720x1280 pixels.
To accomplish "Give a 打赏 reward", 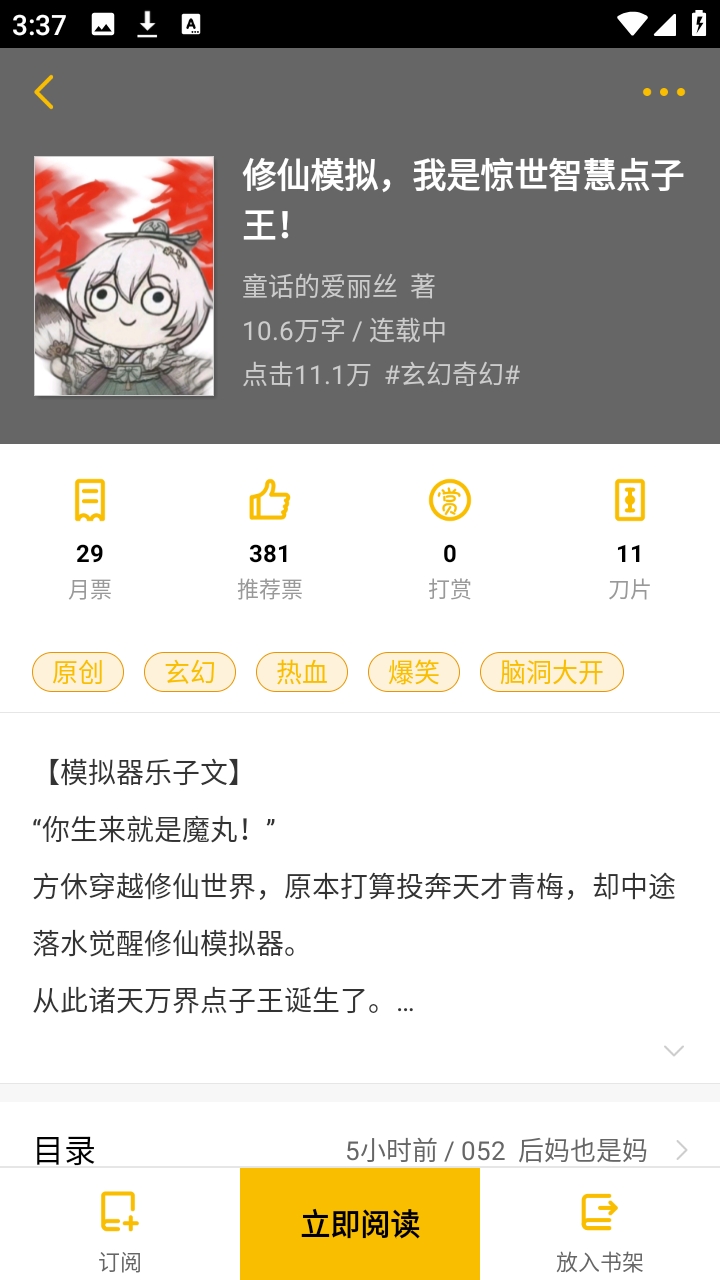I will tap(449, 538).
